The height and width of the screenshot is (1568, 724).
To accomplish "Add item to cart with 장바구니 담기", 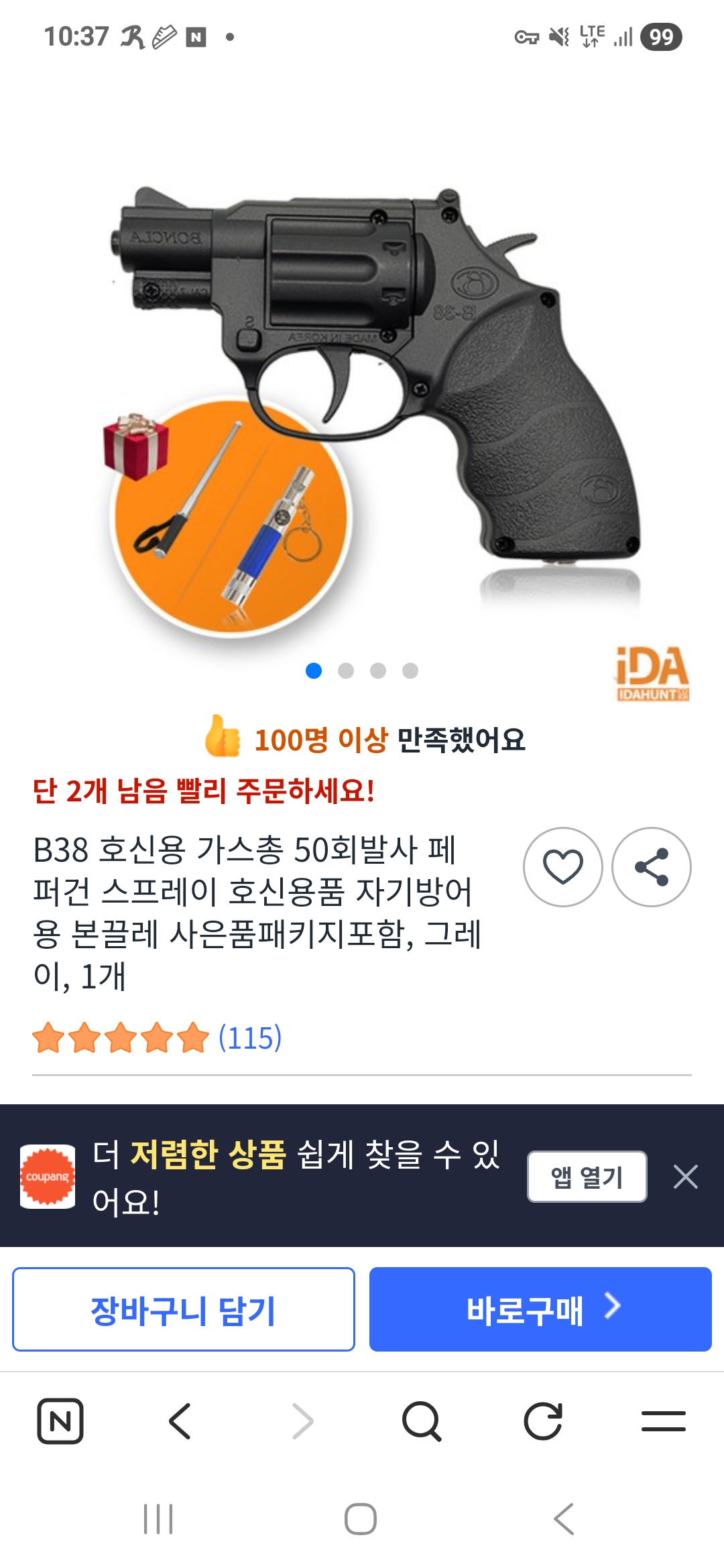I will (183, 1309).
